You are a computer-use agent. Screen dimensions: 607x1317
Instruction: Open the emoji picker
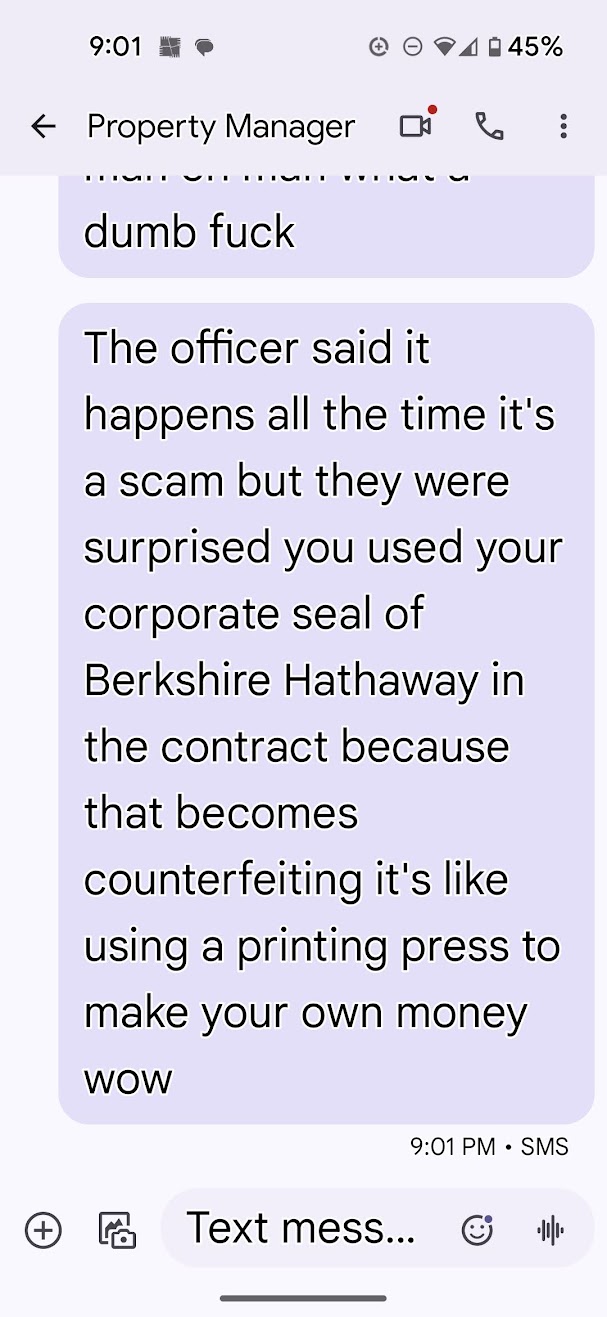tap(477, 1230)
